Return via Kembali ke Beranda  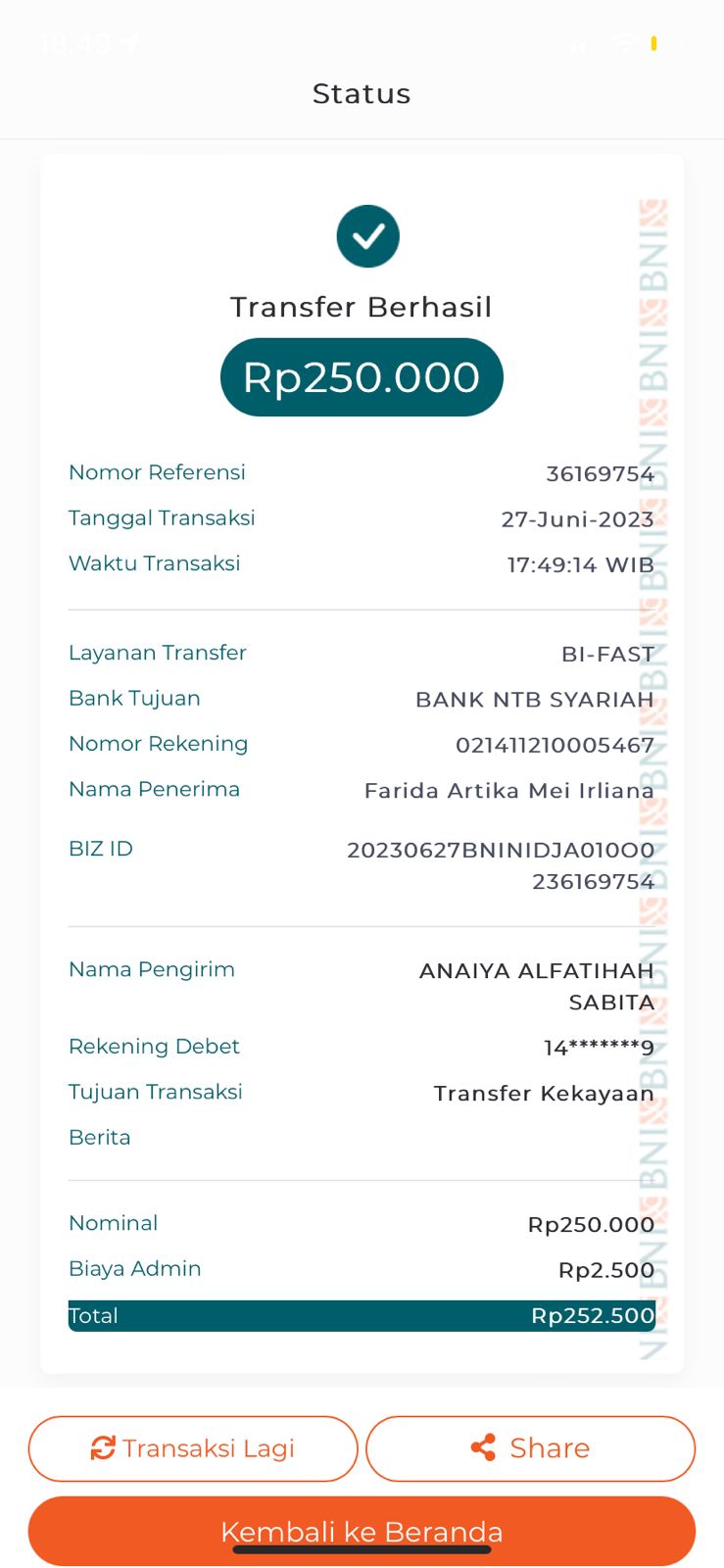362,1530
